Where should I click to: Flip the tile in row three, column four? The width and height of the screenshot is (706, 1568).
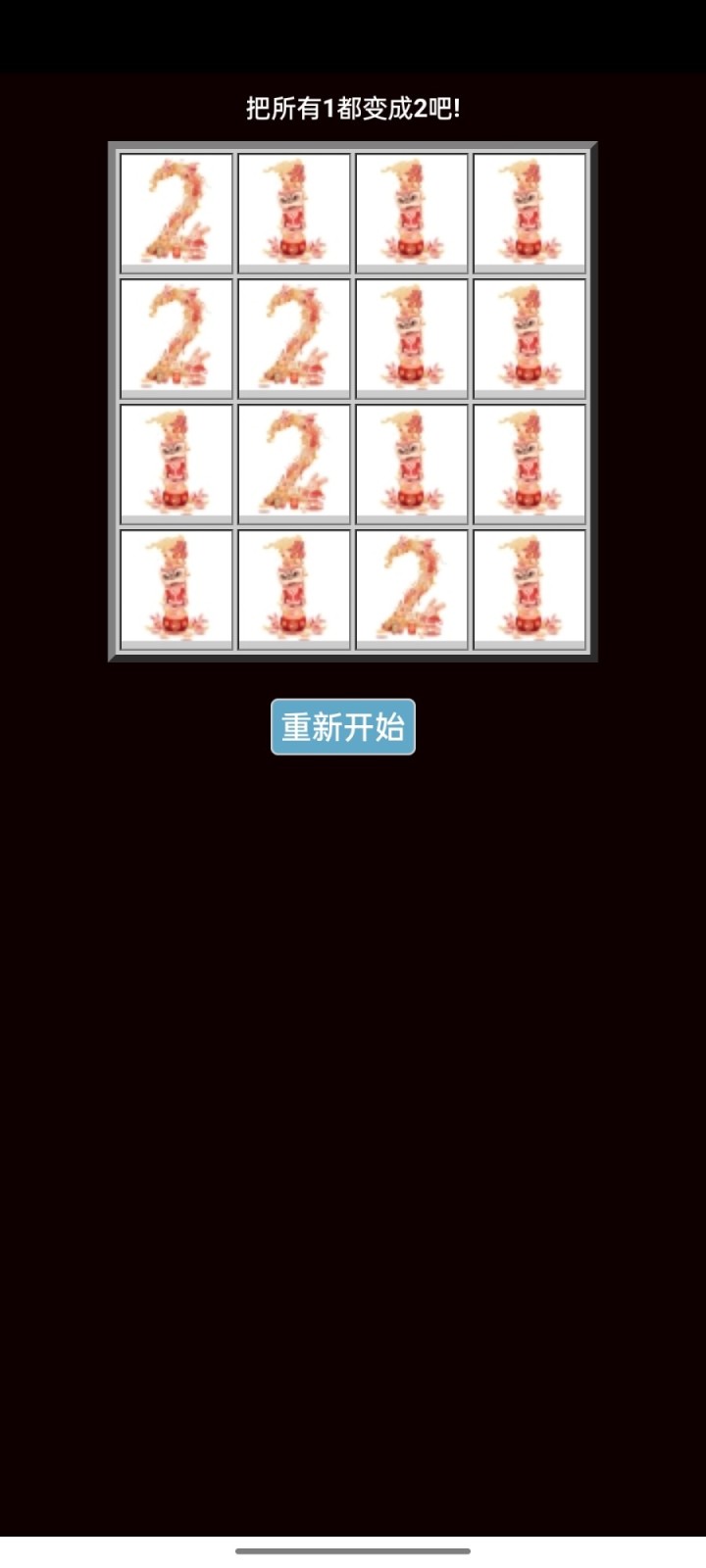pyautogui.click(x=529, y=464)
